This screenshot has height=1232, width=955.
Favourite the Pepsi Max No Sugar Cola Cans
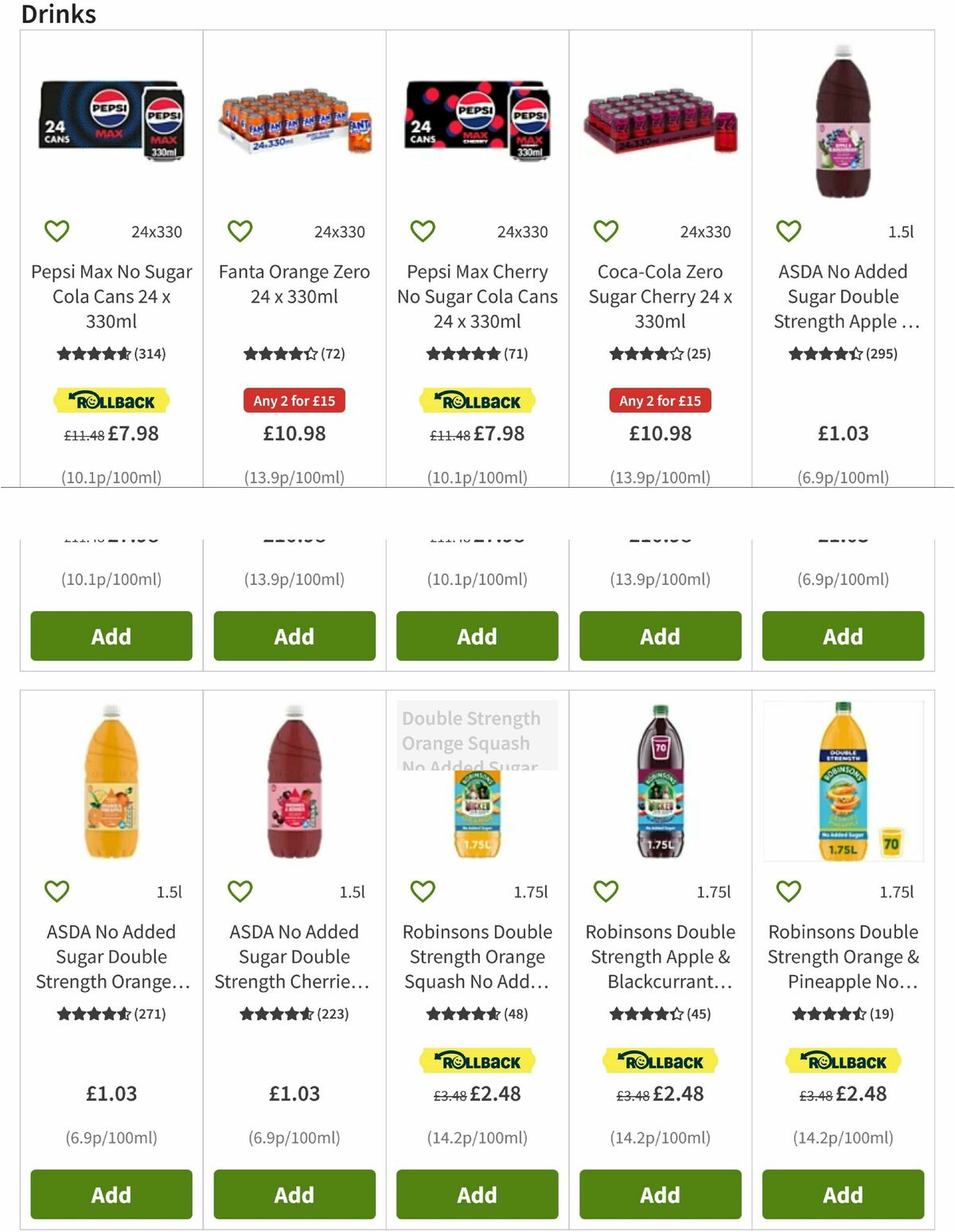(x=56, y=230)
